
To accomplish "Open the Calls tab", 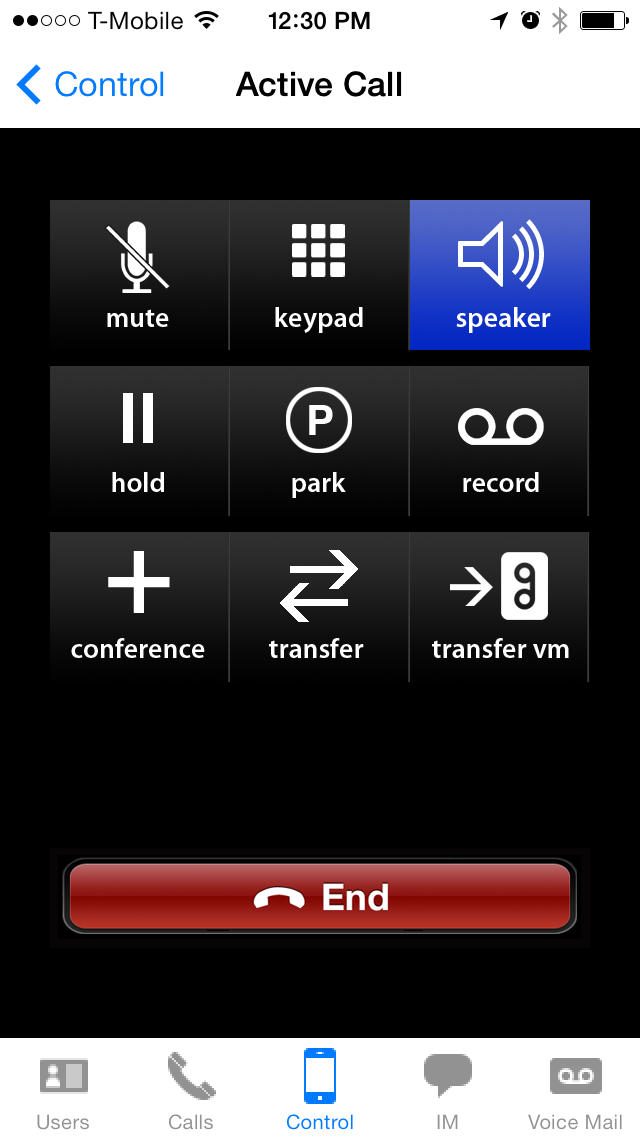I will click(191, 1089).
